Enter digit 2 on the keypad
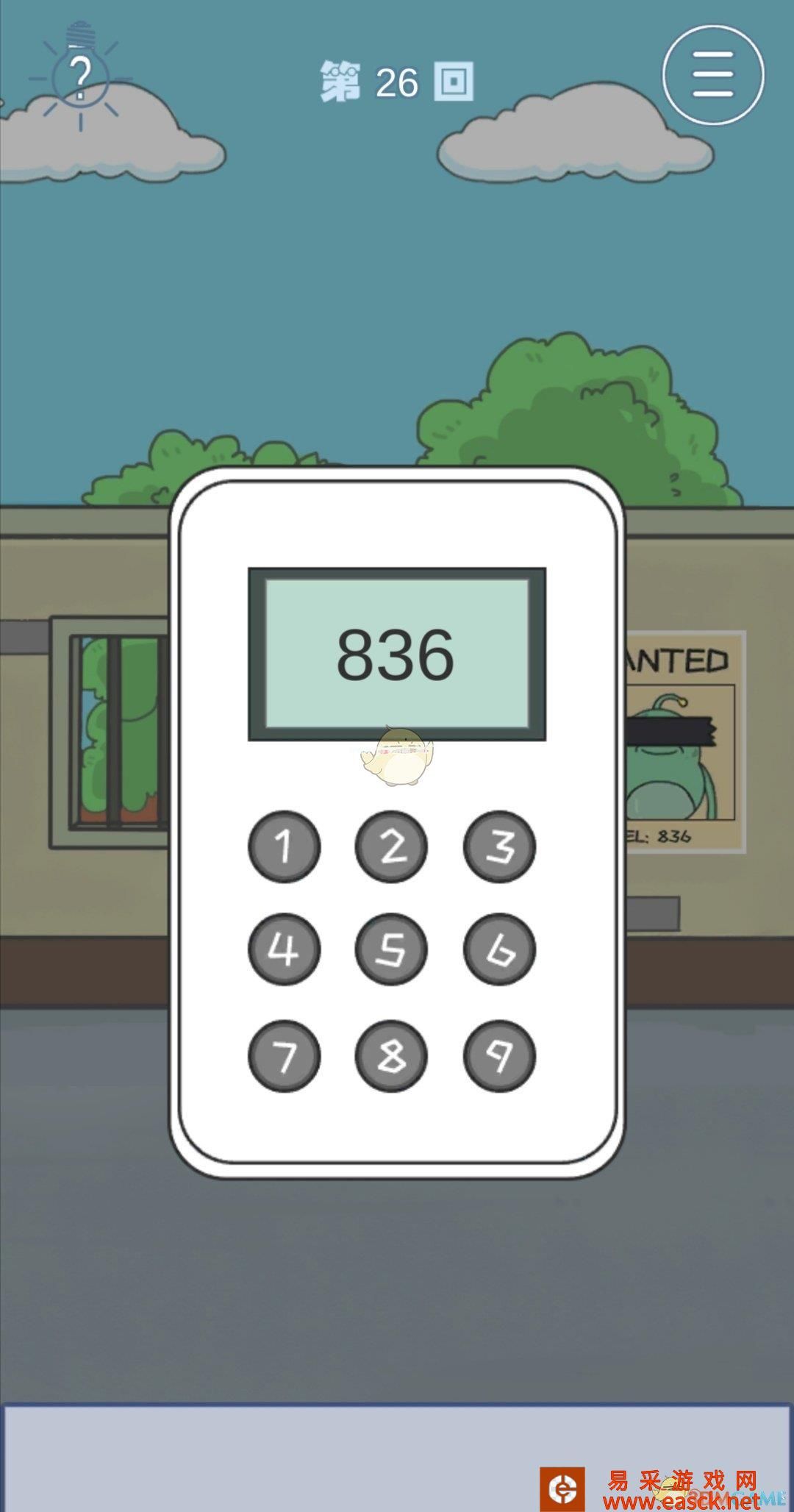 click(x=391, y=846)
